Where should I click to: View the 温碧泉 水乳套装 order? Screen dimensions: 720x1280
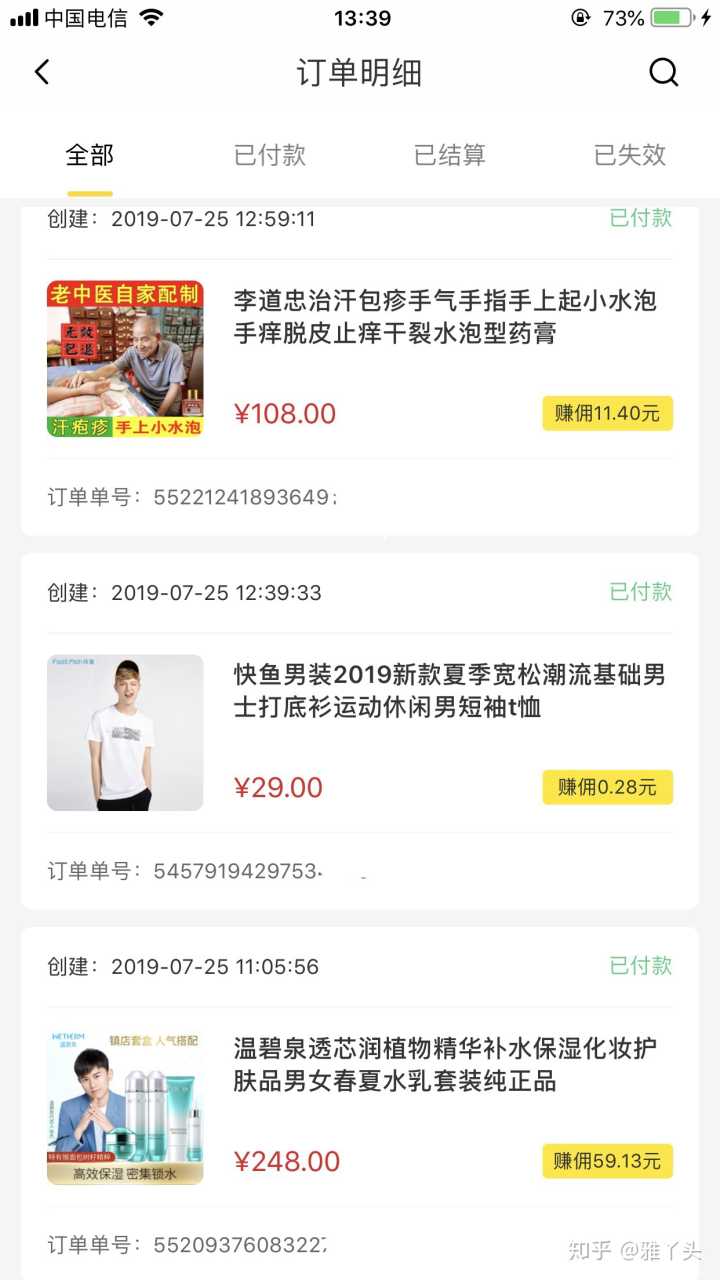444,1066
